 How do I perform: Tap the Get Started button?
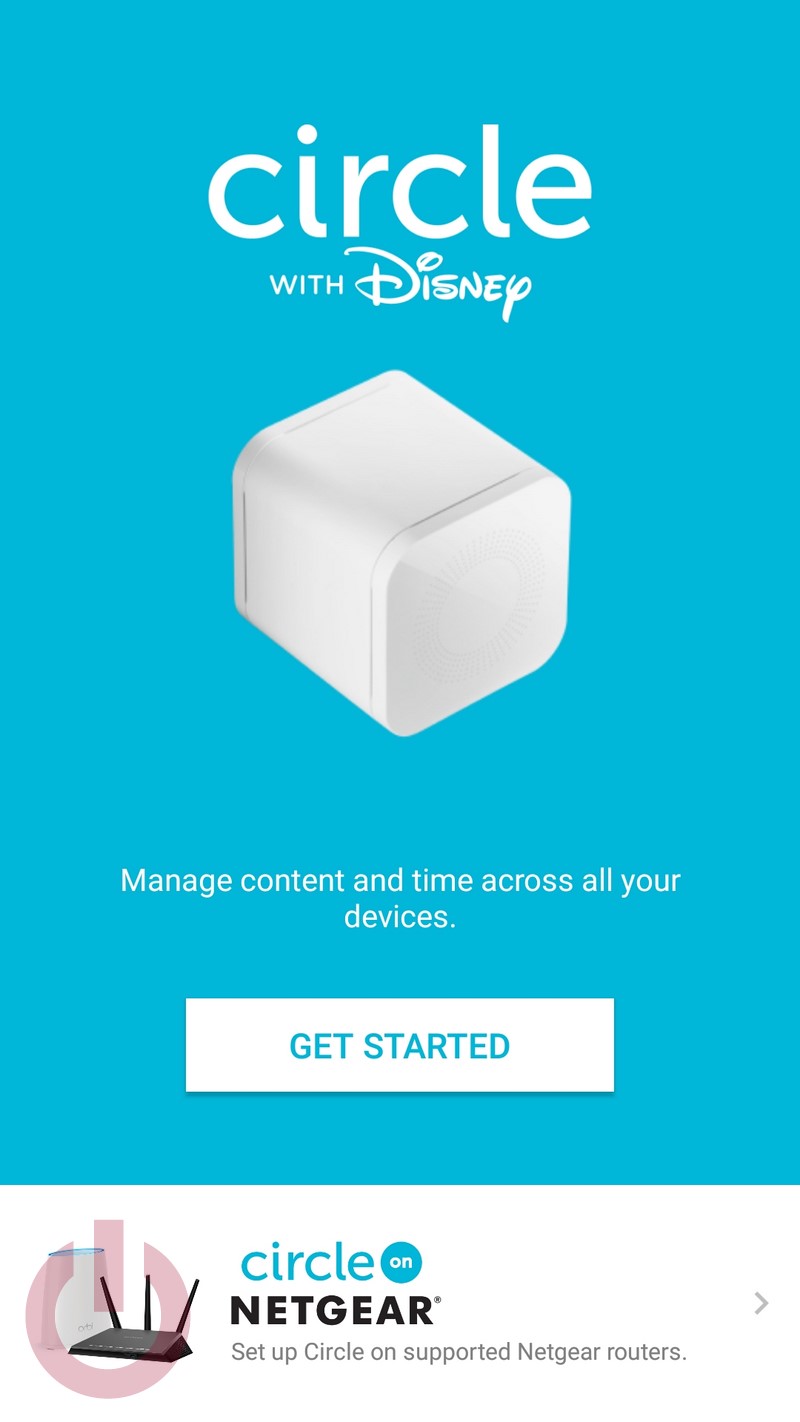(x=400, y=1045)
